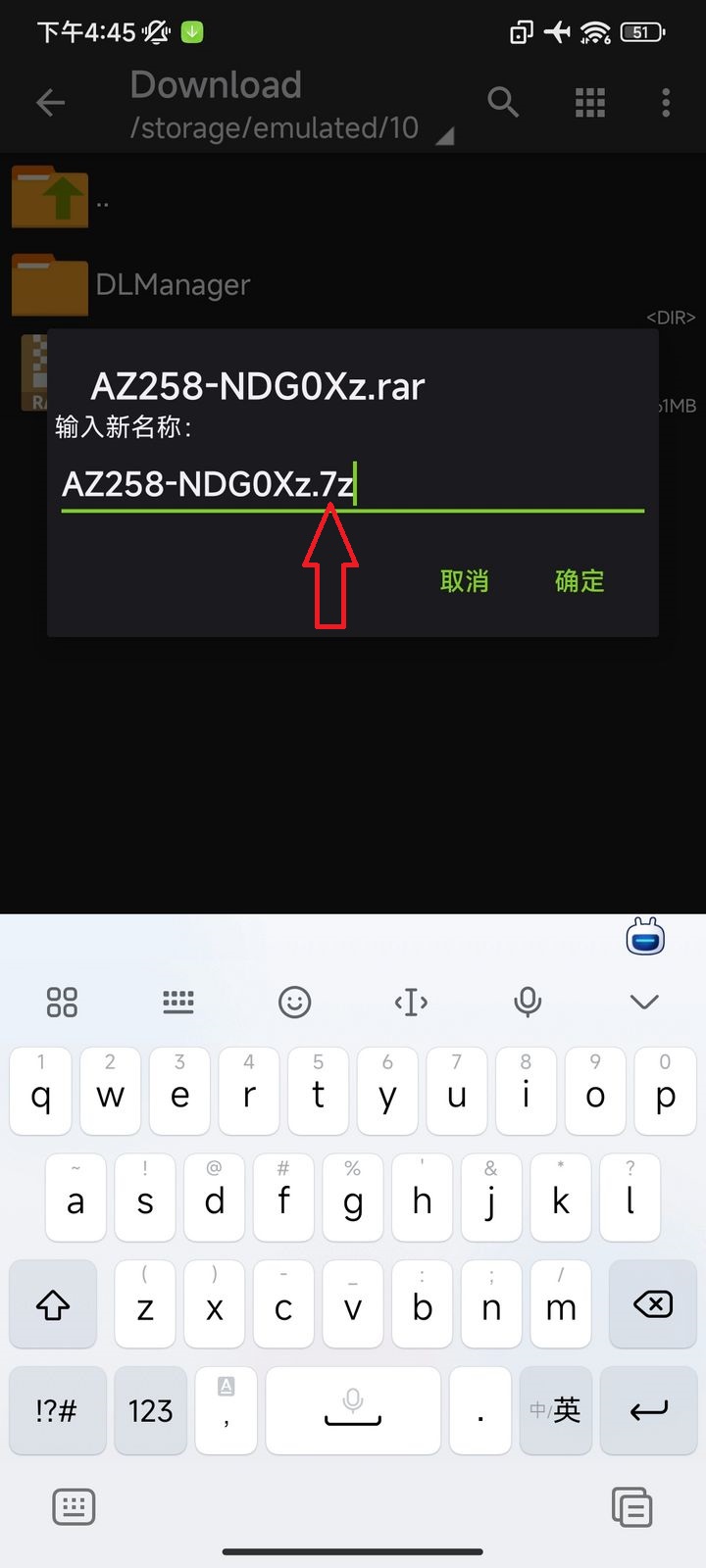Hide the keyboard with the collapse chevron
706x1568 pixels.
tap(644, 1002)
